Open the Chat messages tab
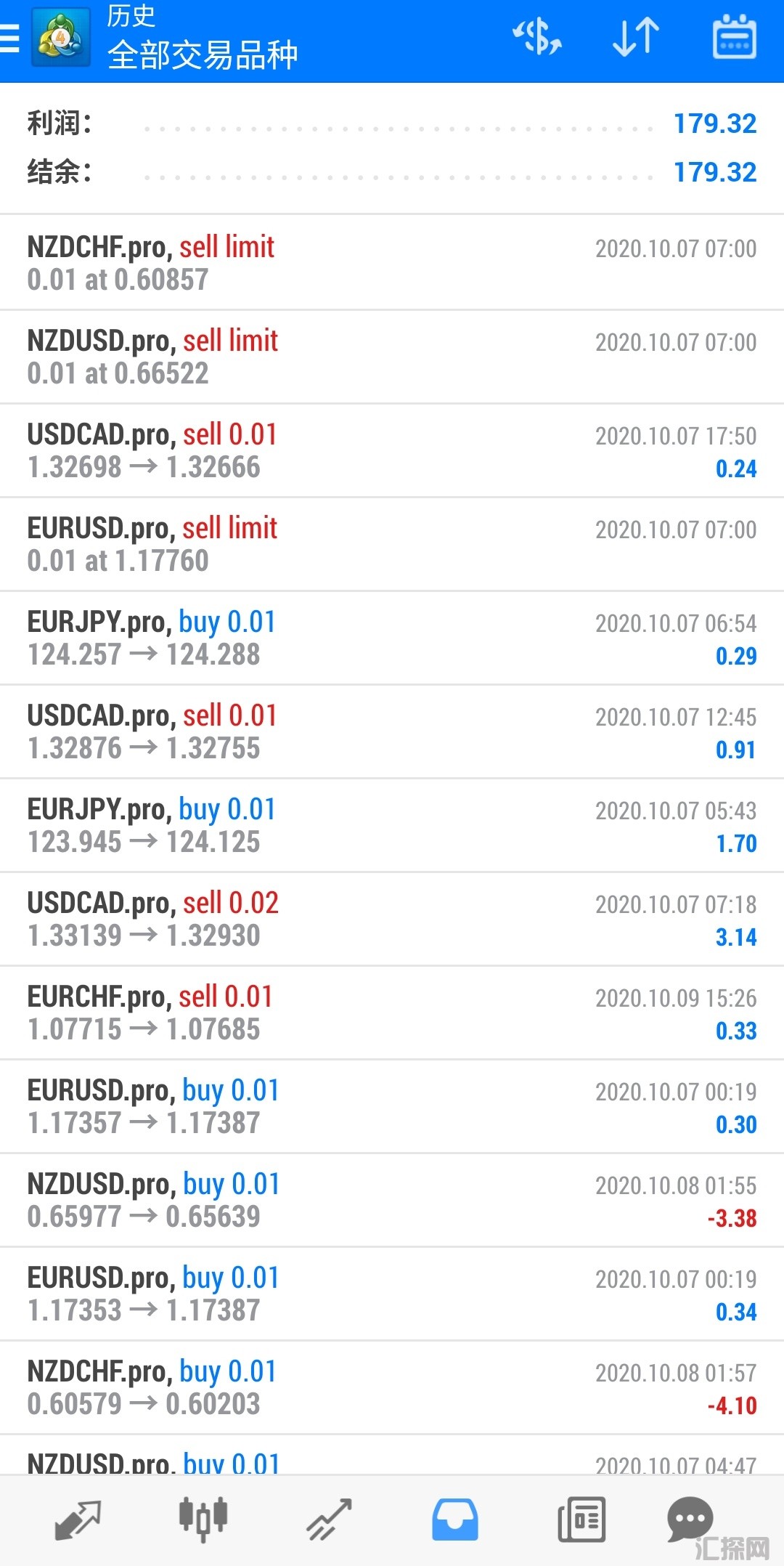This screenshot has height=1566, width=784. [690, 1520]
